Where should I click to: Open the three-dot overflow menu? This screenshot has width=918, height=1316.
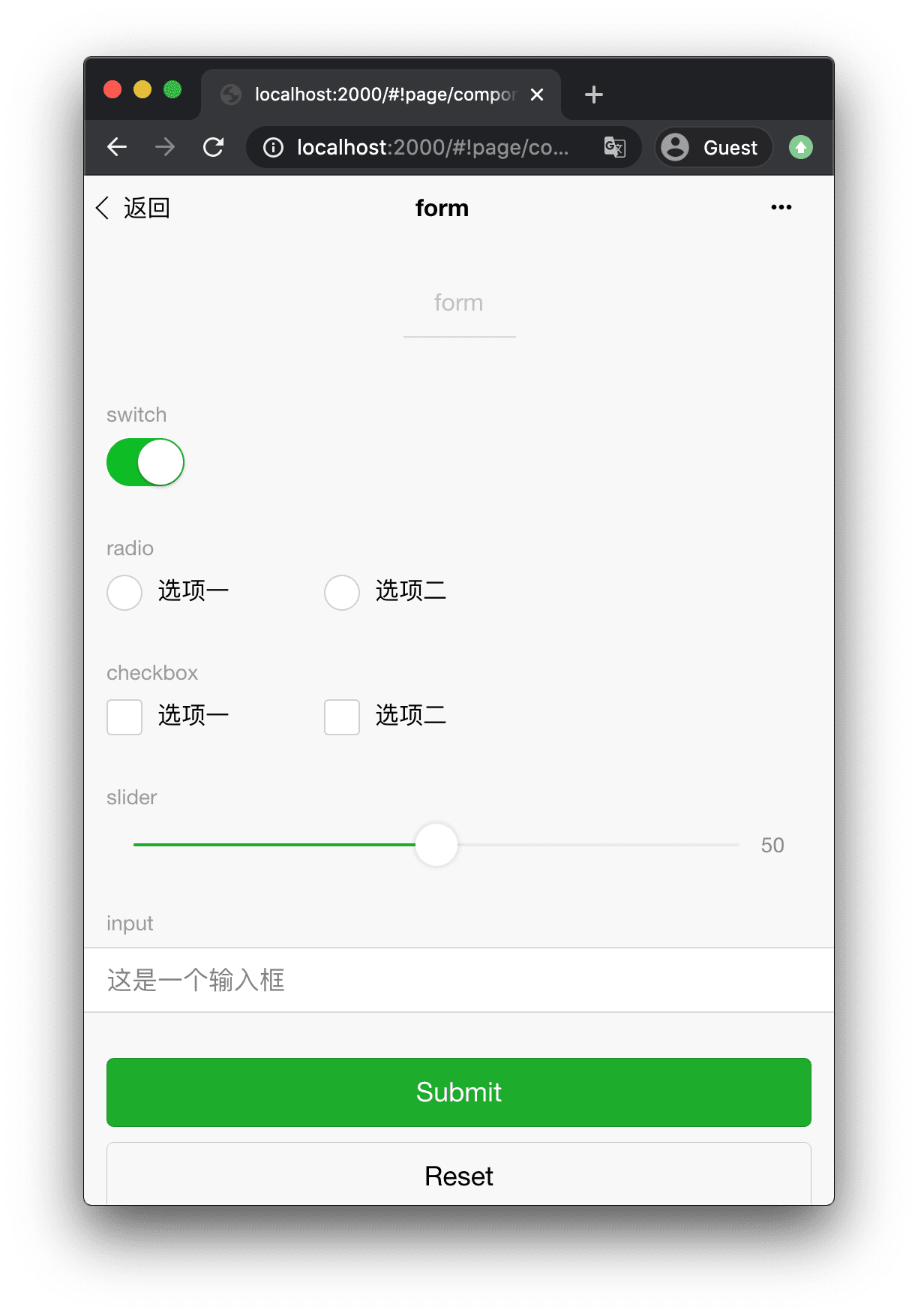[x=781, y=208]
